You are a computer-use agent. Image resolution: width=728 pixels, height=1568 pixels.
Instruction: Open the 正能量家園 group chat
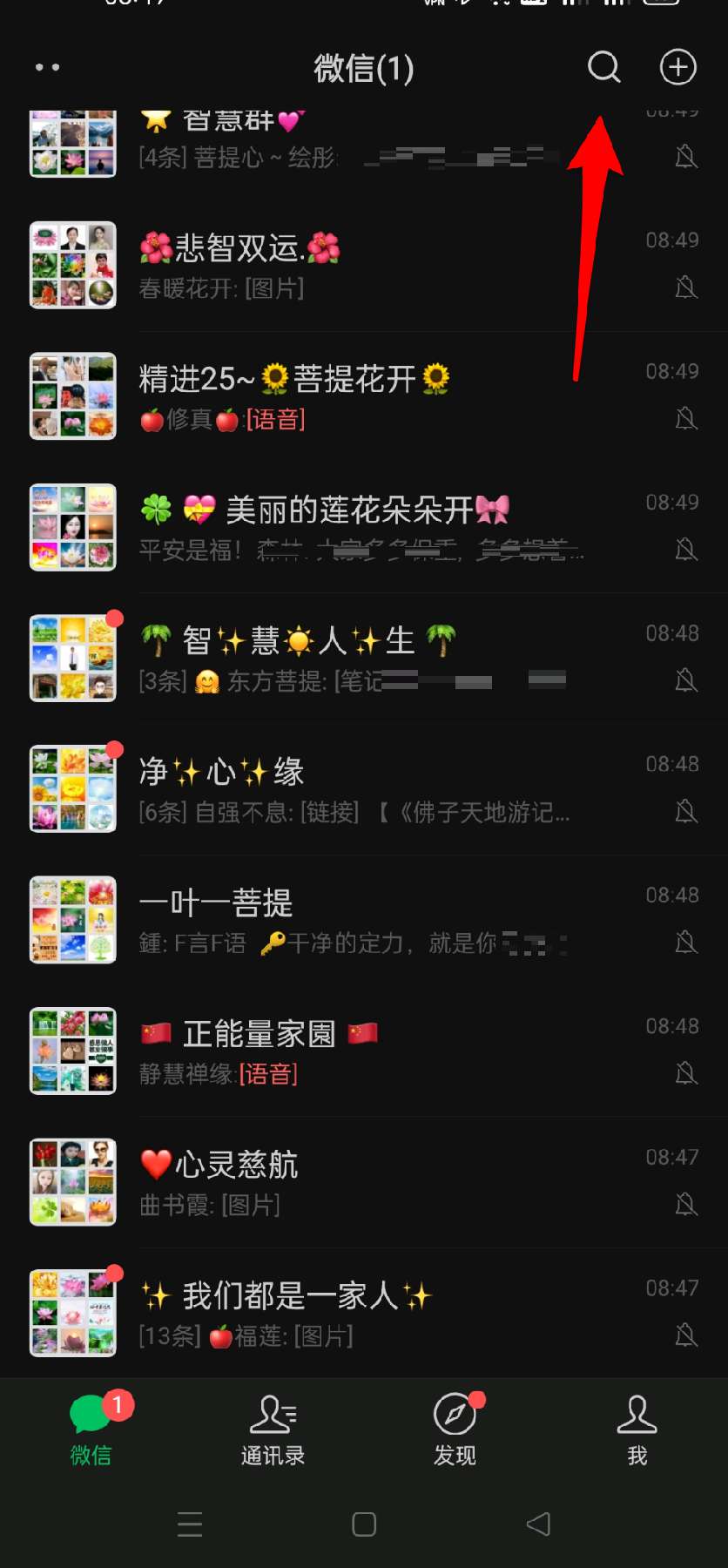pyautogui.click(x=364, y=1051)
